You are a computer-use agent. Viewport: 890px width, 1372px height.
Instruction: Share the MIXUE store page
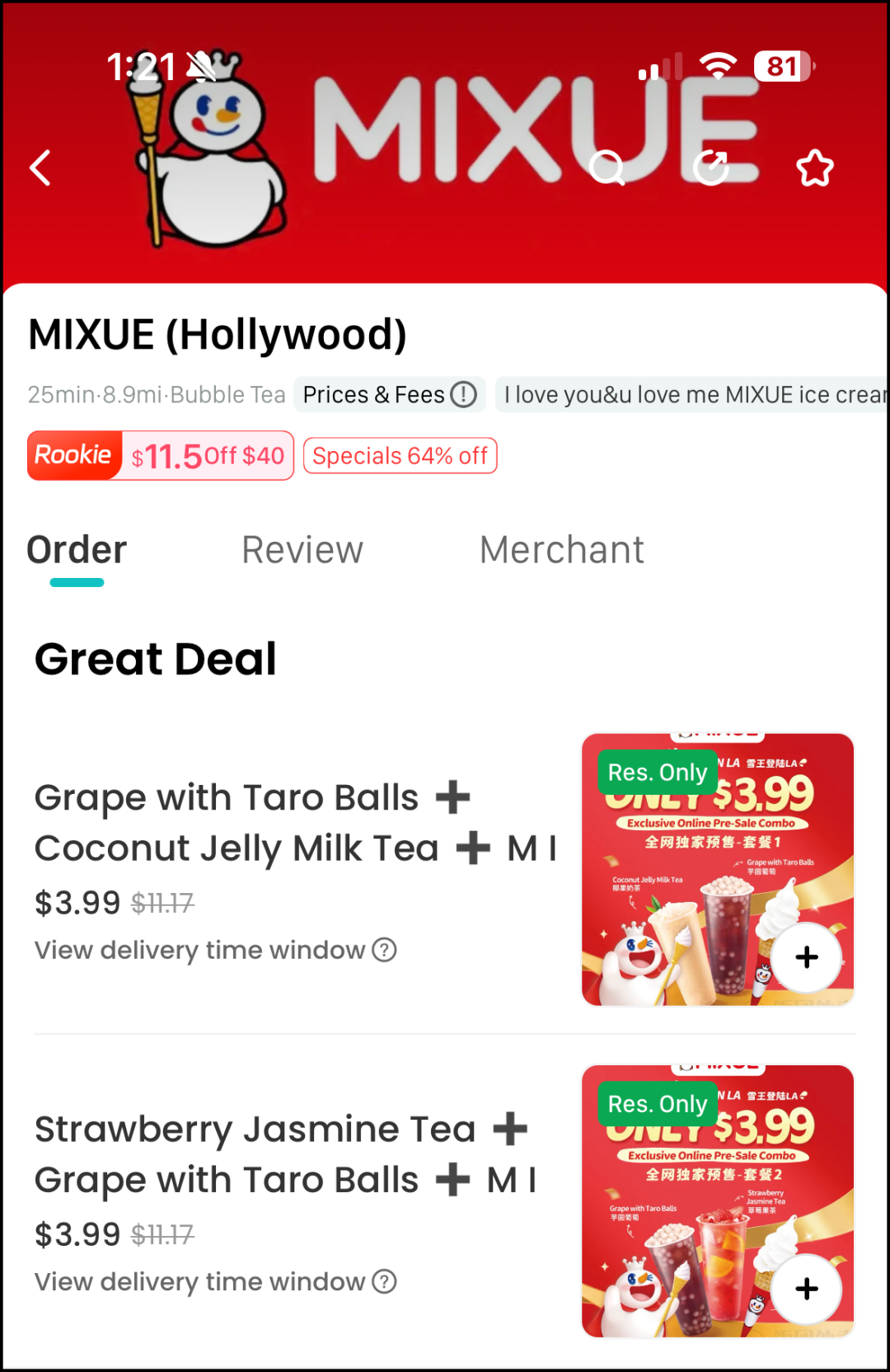(711, 168)
